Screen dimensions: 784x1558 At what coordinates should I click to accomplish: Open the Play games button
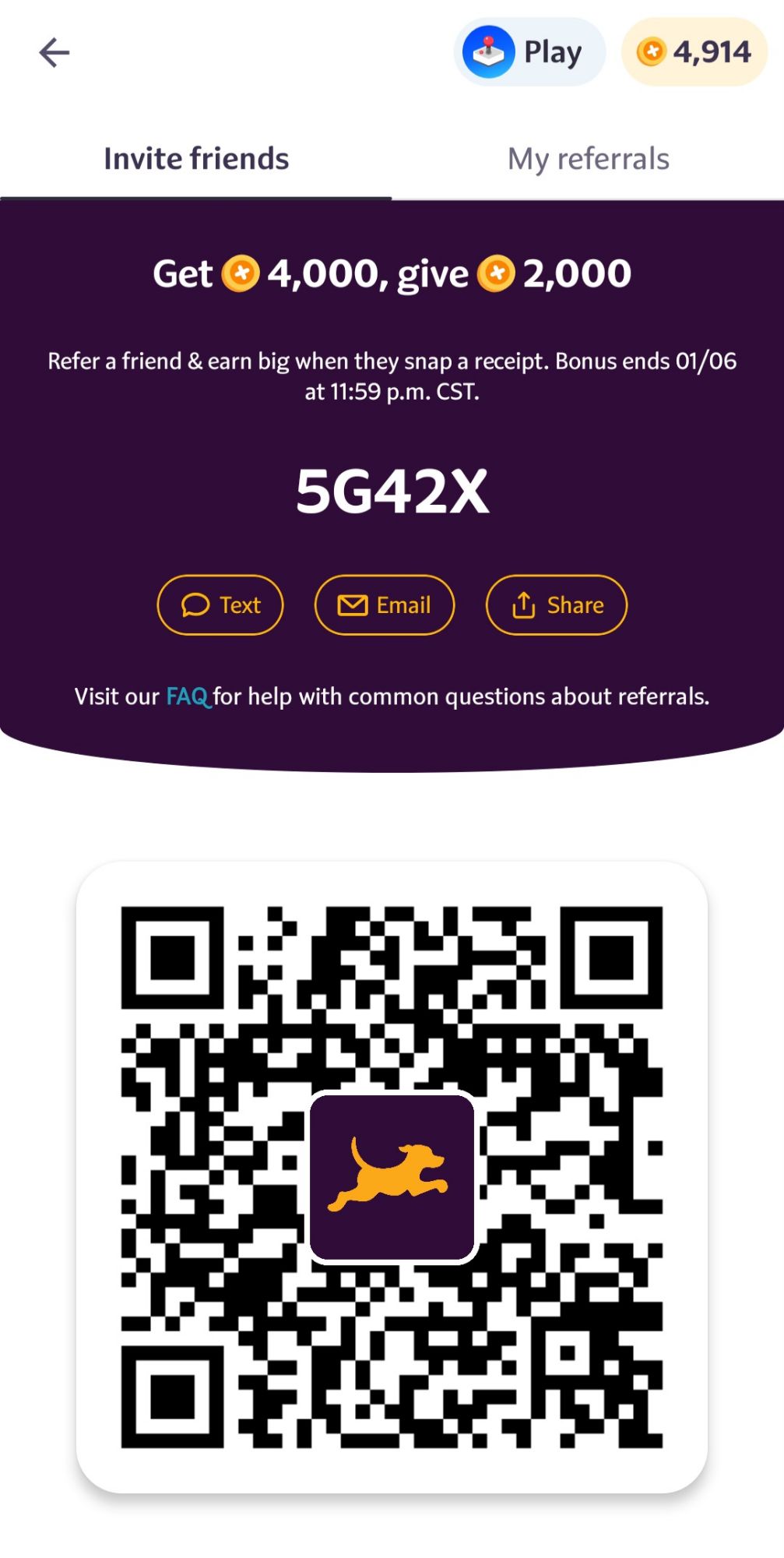click(x=529, y=52)
